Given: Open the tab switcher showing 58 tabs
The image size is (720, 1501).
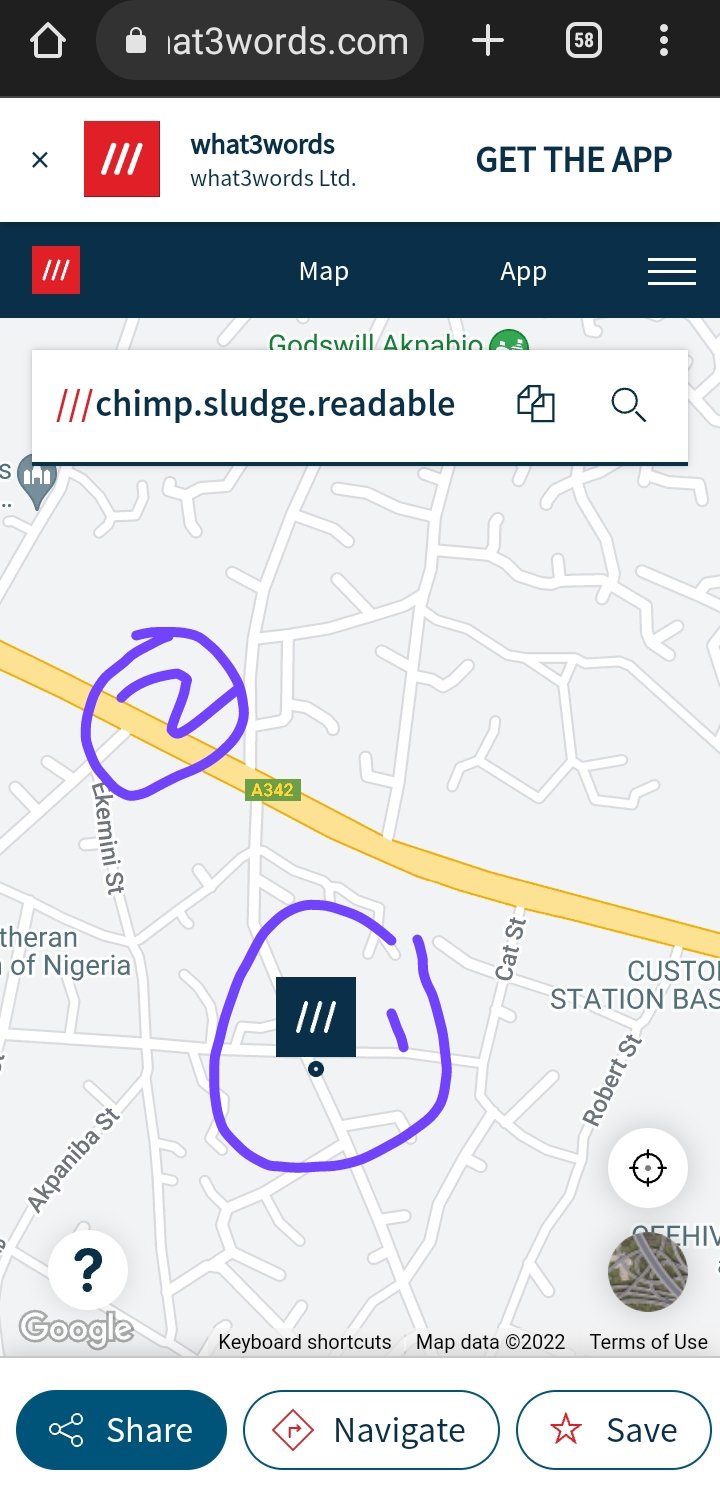Looking at the screenshot, I should (x=584, y=41).
